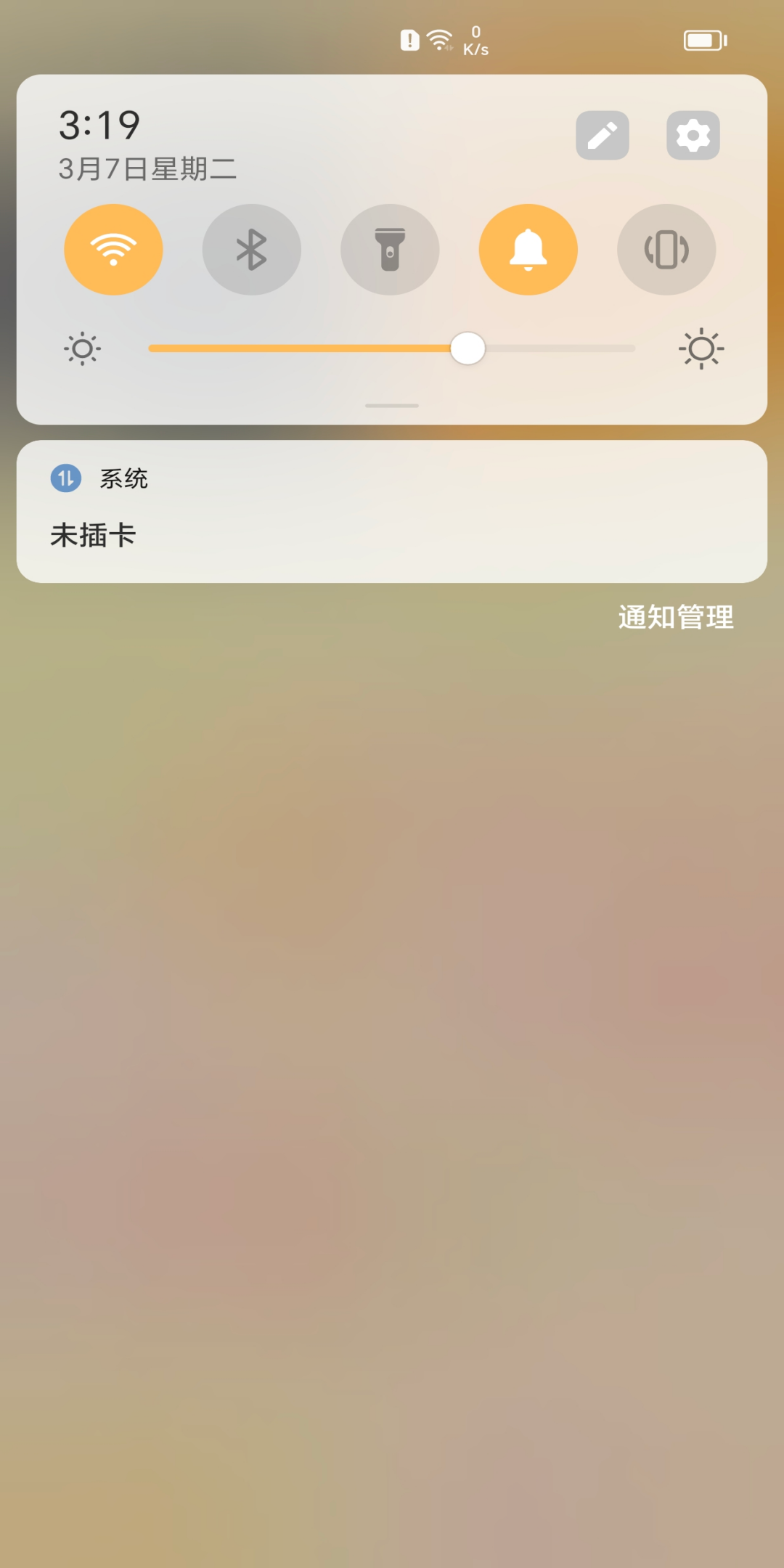Open system settings via gear icon

(x=693, y=135)
